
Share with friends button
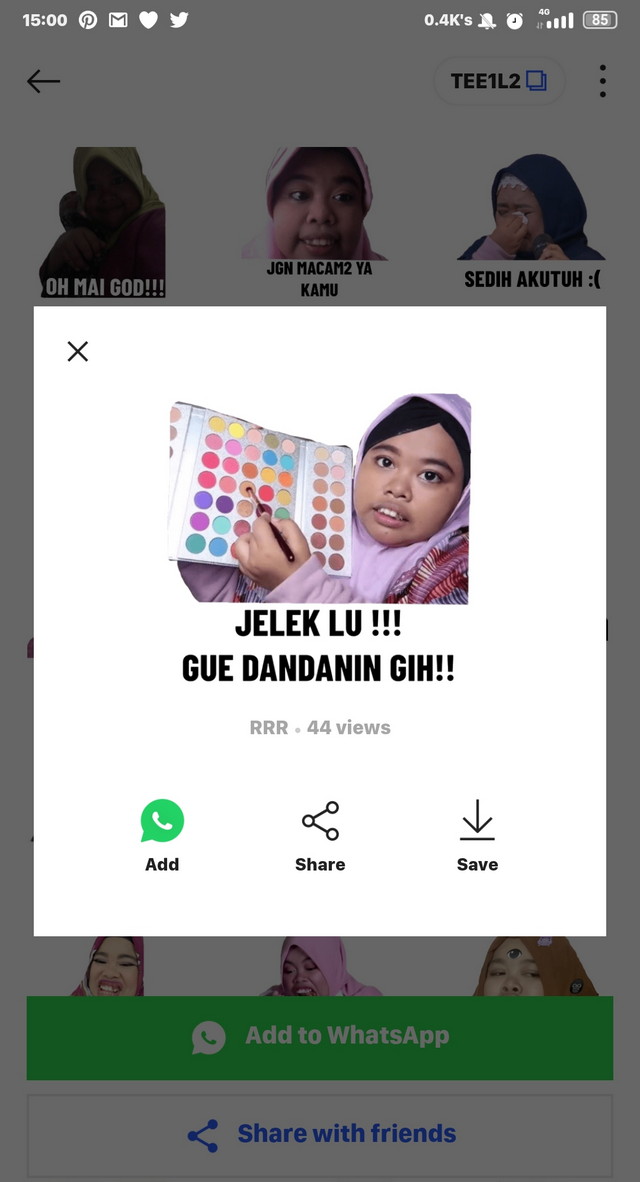(x=320, y=1134)
